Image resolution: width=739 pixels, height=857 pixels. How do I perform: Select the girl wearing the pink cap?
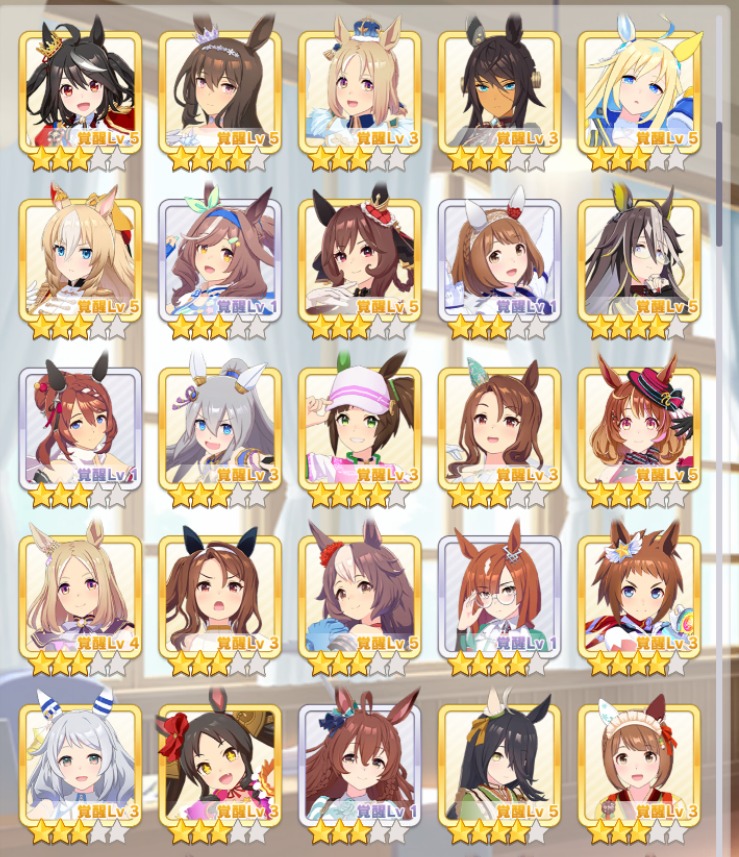click(x=360, y=428)
